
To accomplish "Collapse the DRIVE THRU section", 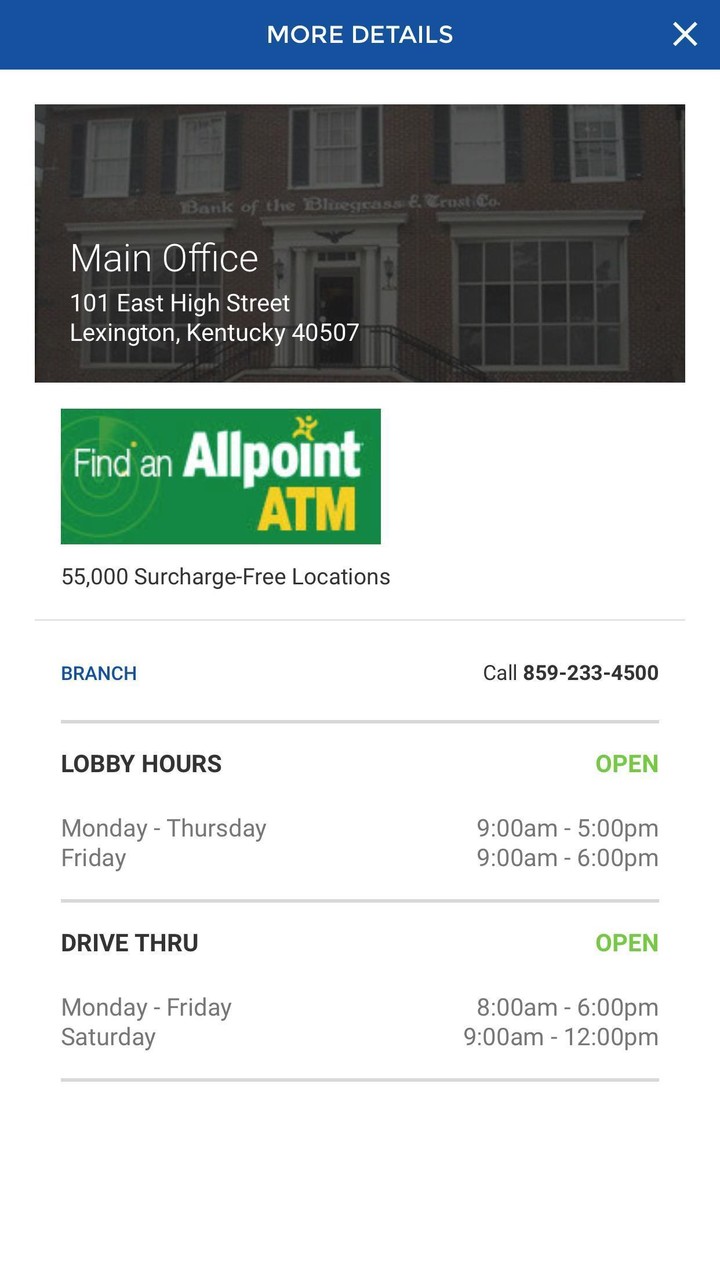I will [130, 942].
